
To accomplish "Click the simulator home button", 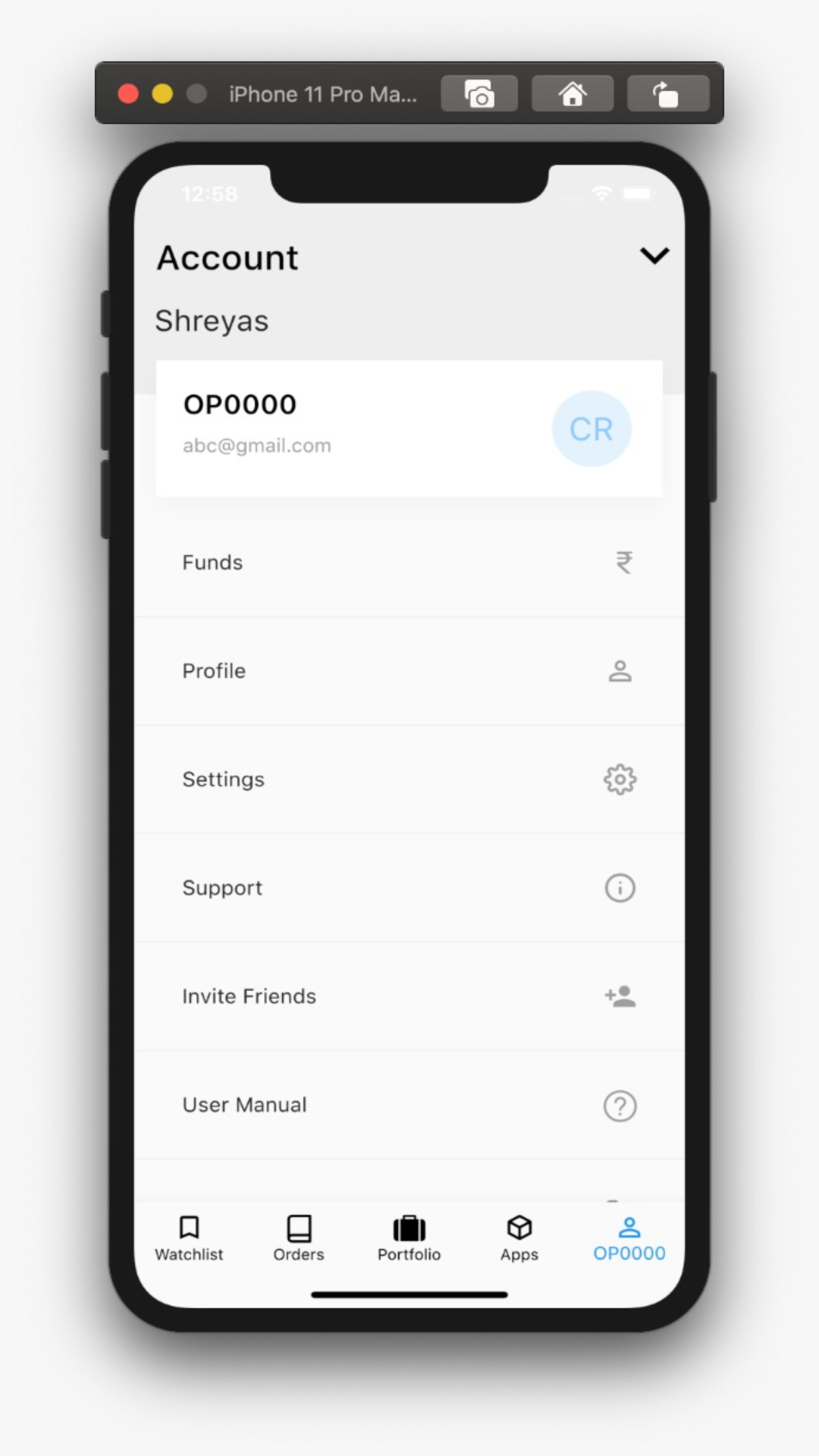I will point(573,94).
